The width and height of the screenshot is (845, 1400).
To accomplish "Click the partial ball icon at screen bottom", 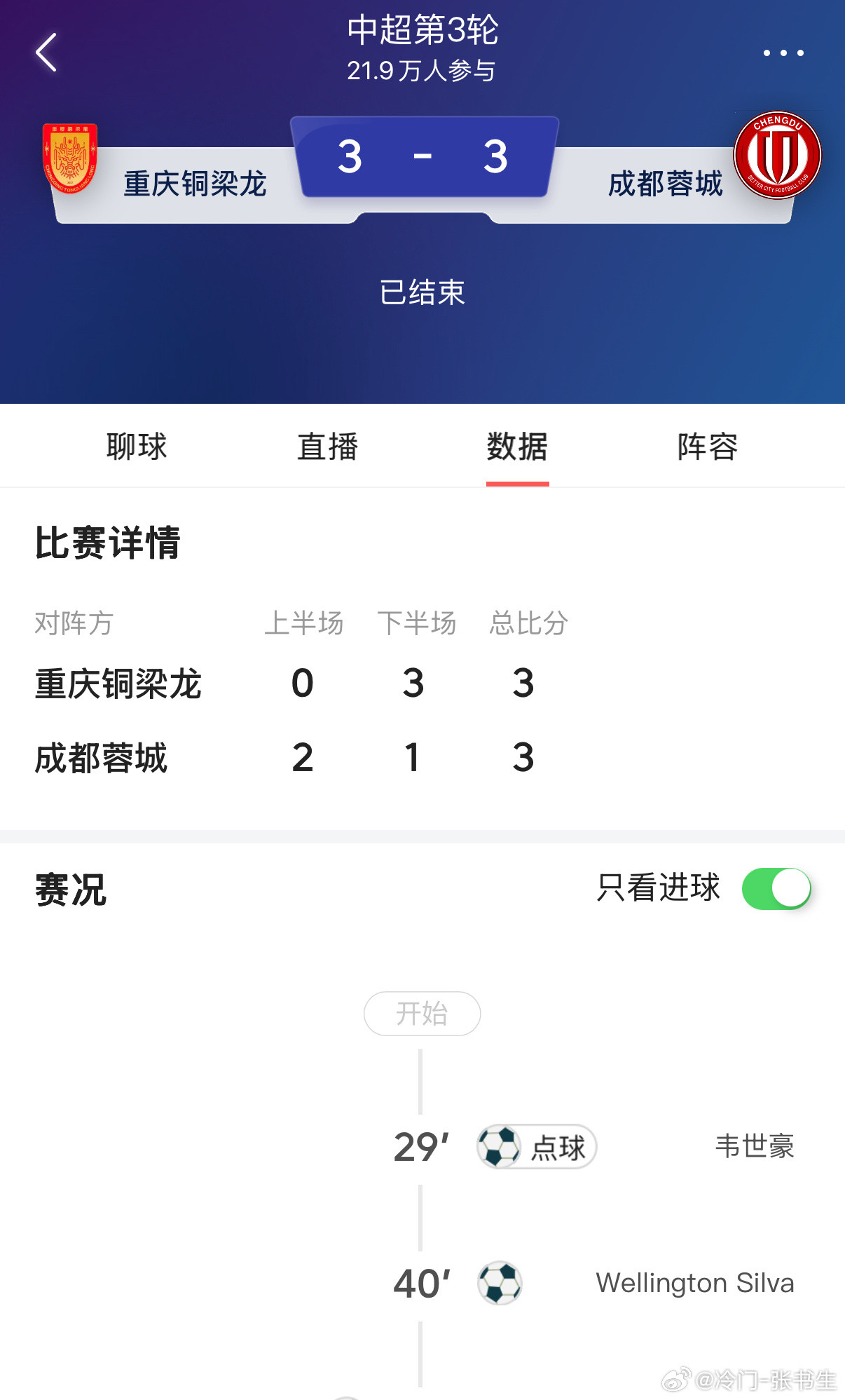I will pos(346,1395).
